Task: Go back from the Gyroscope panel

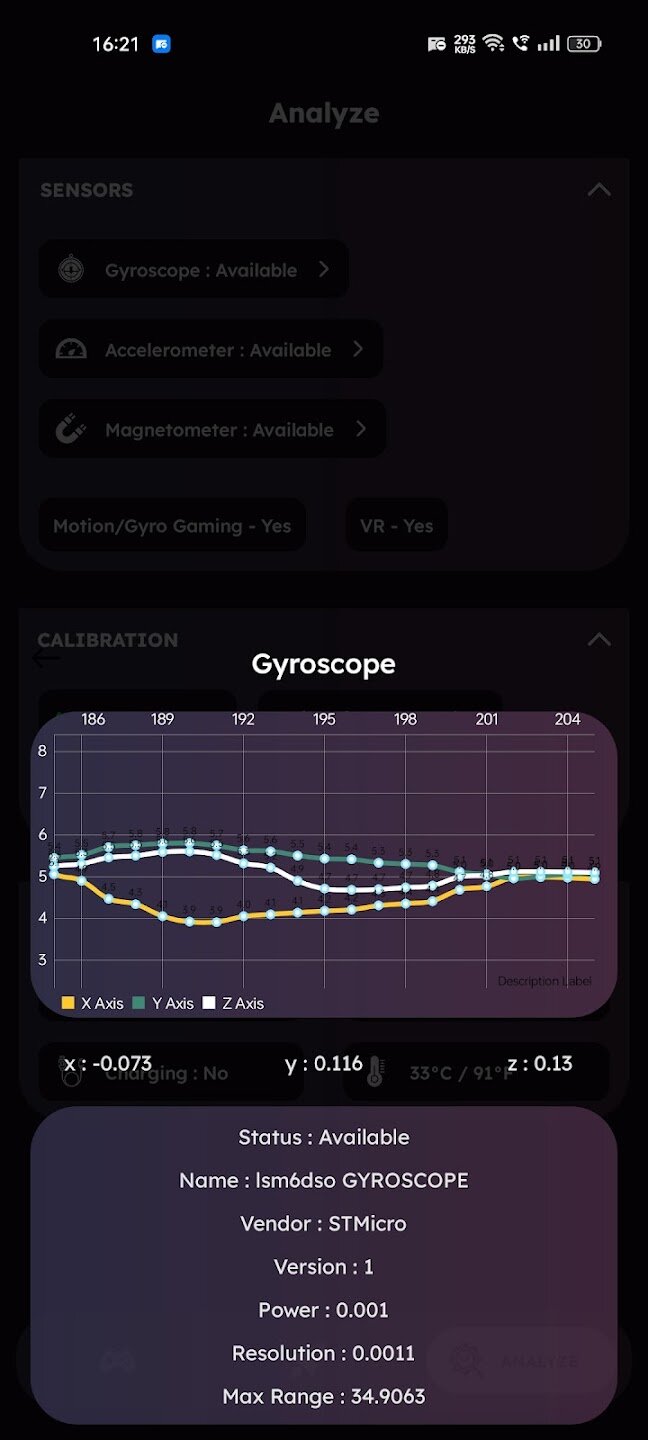Action: (46, 658)
